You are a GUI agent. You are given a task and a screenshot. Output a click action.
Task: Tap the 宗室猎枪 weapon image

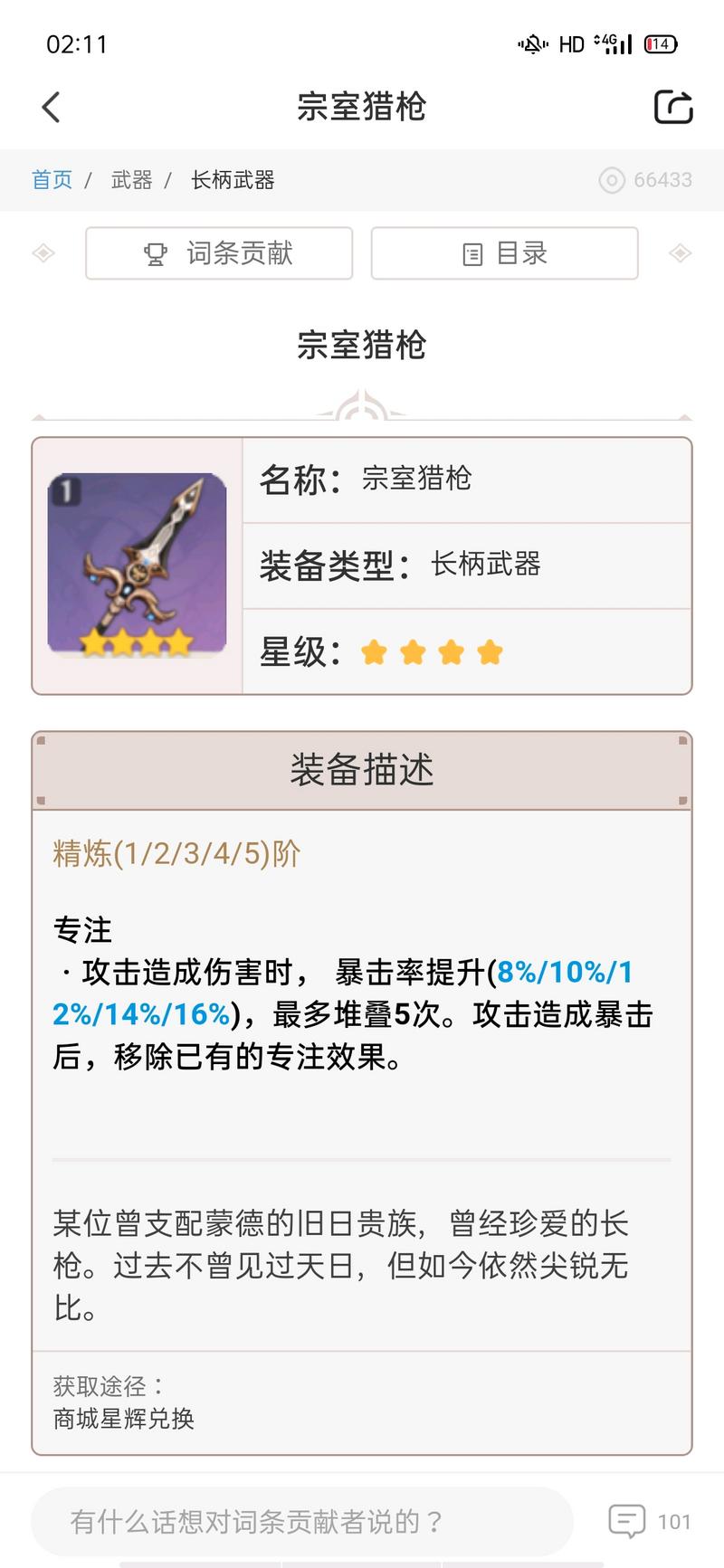(137, 565)
